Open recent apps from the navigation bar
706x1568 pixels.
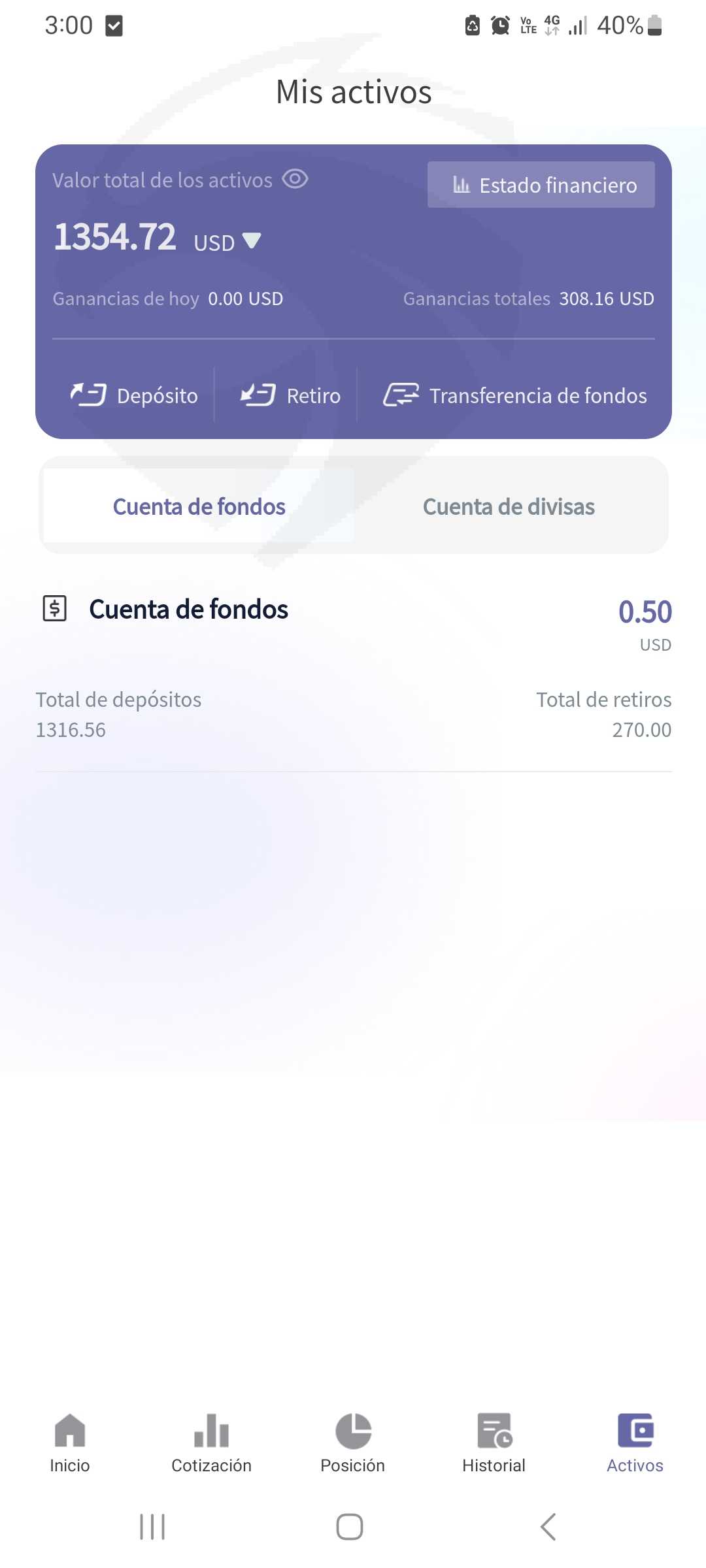pyautogui.click(x=152, y=1527)
